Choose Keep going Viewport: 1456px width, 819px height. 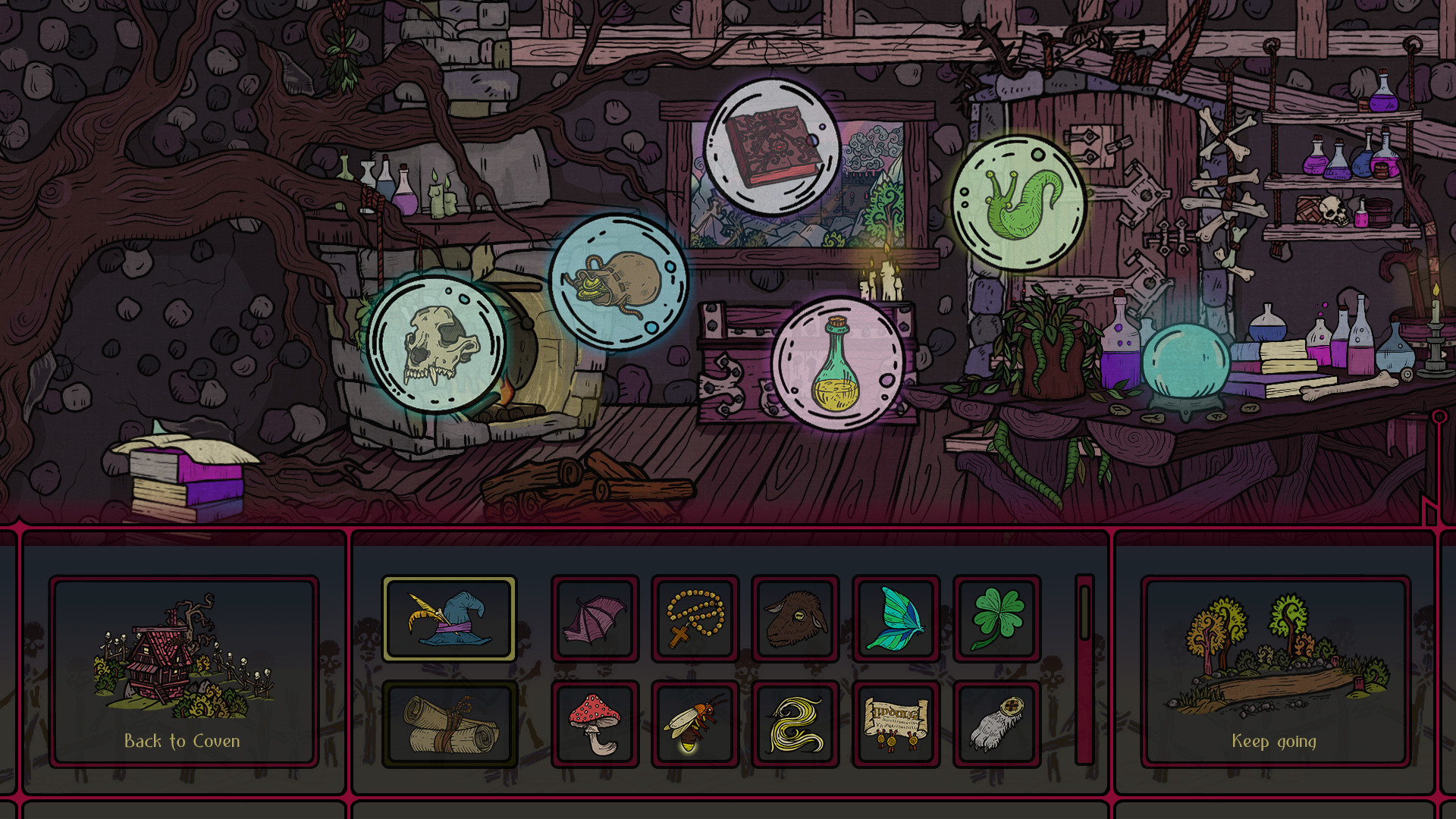click(x=1275, y=671)
